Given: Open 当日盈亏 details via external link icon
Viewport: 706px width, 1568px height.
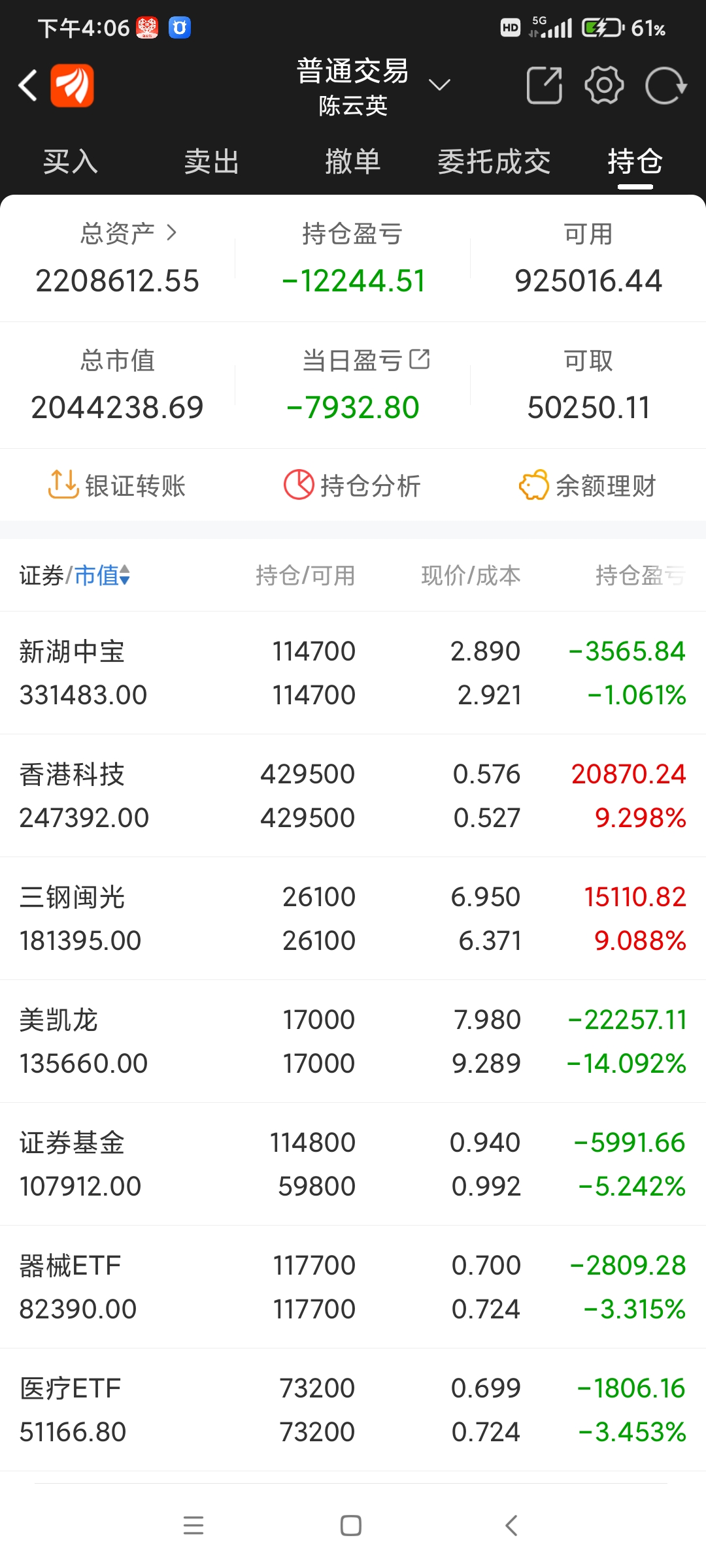Looking at the screenshot, I should (x=420, y=359).
